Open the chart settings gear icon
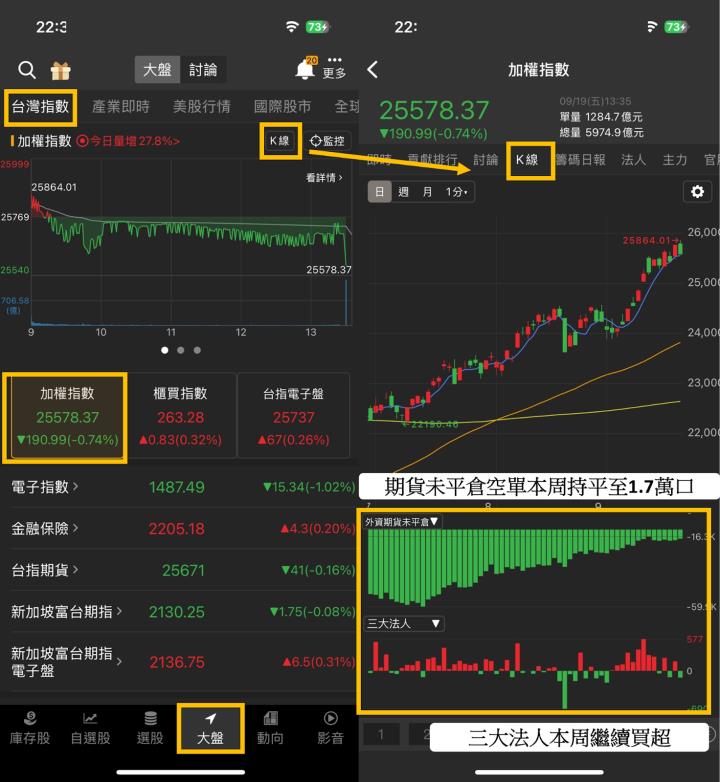Viewport: 720px width, 782px height. click(697, 191)
